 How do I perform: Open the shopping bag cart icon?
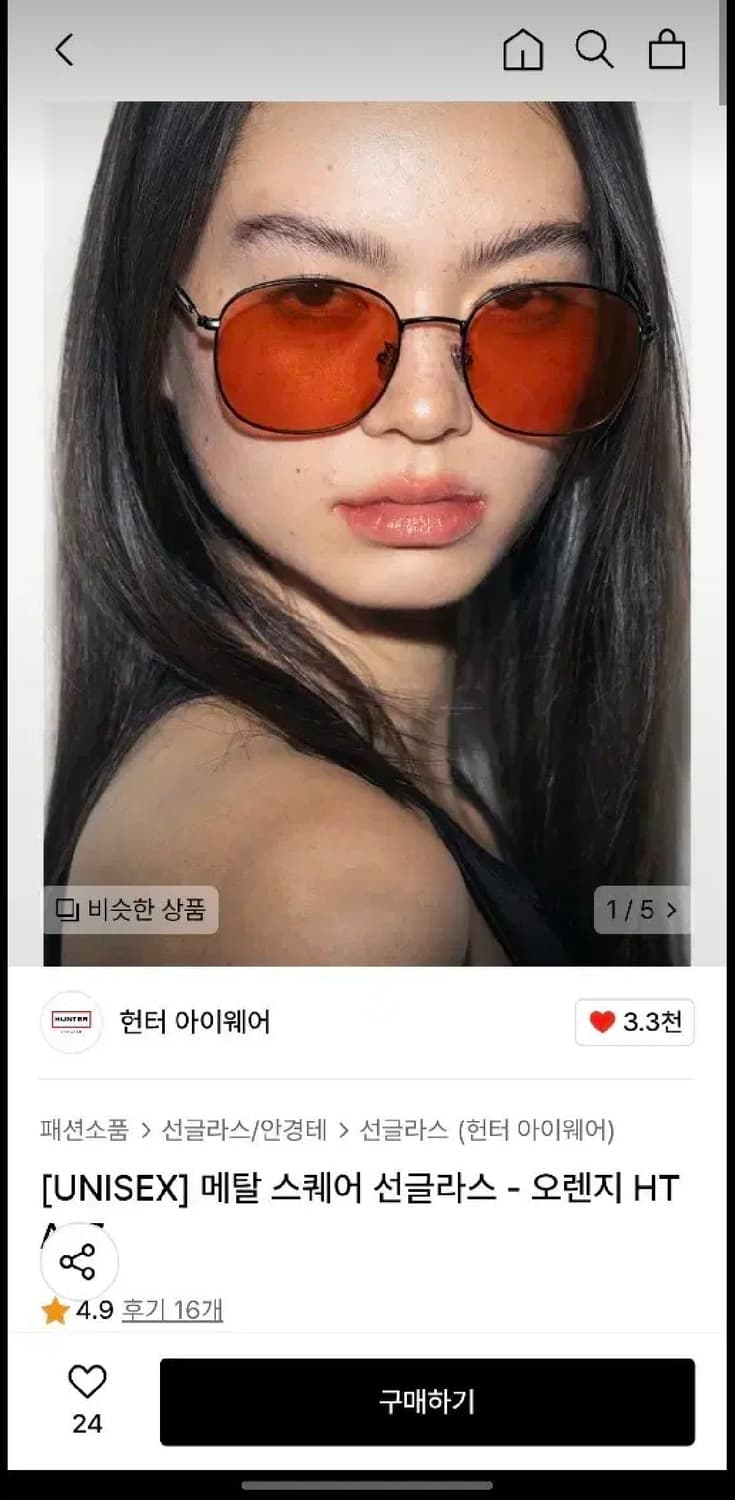coord(668,49)
